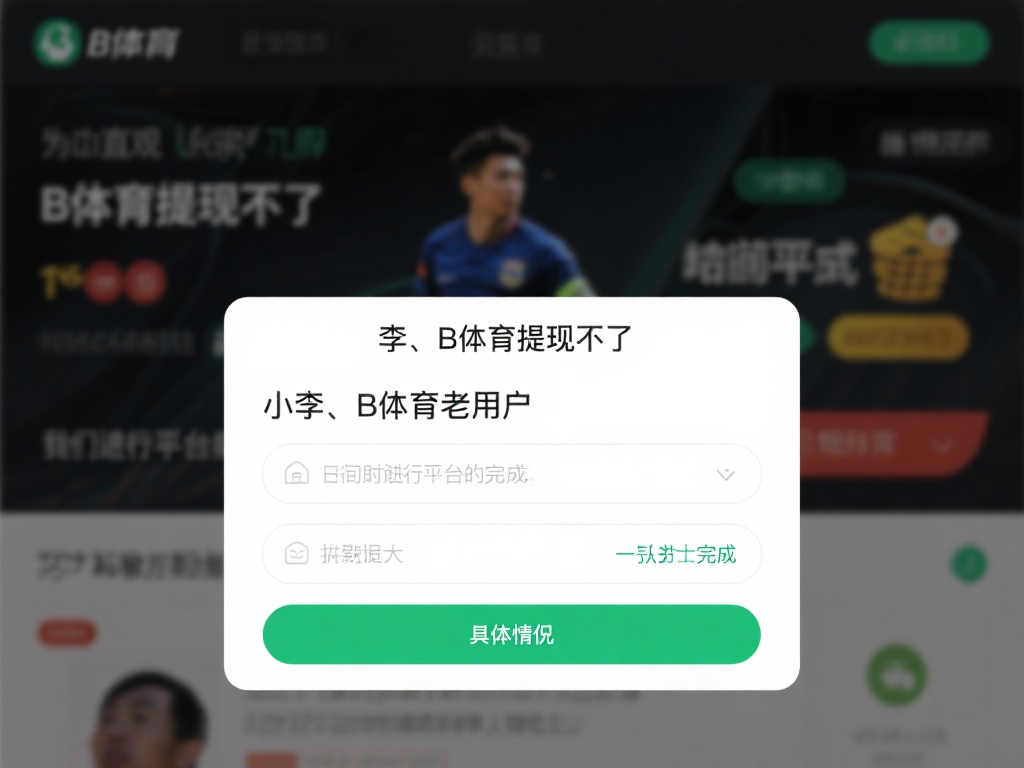Focus the second text field in the dialog
1024x768 pixels.
tap(450, 554)
